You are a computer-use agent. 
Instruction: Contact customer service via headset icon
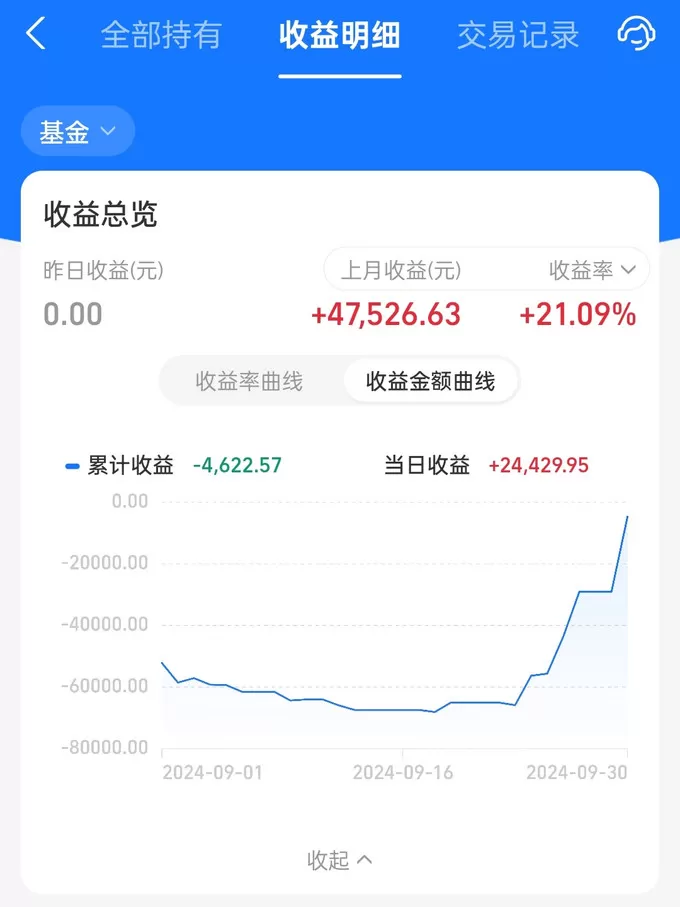pos(636,34)
